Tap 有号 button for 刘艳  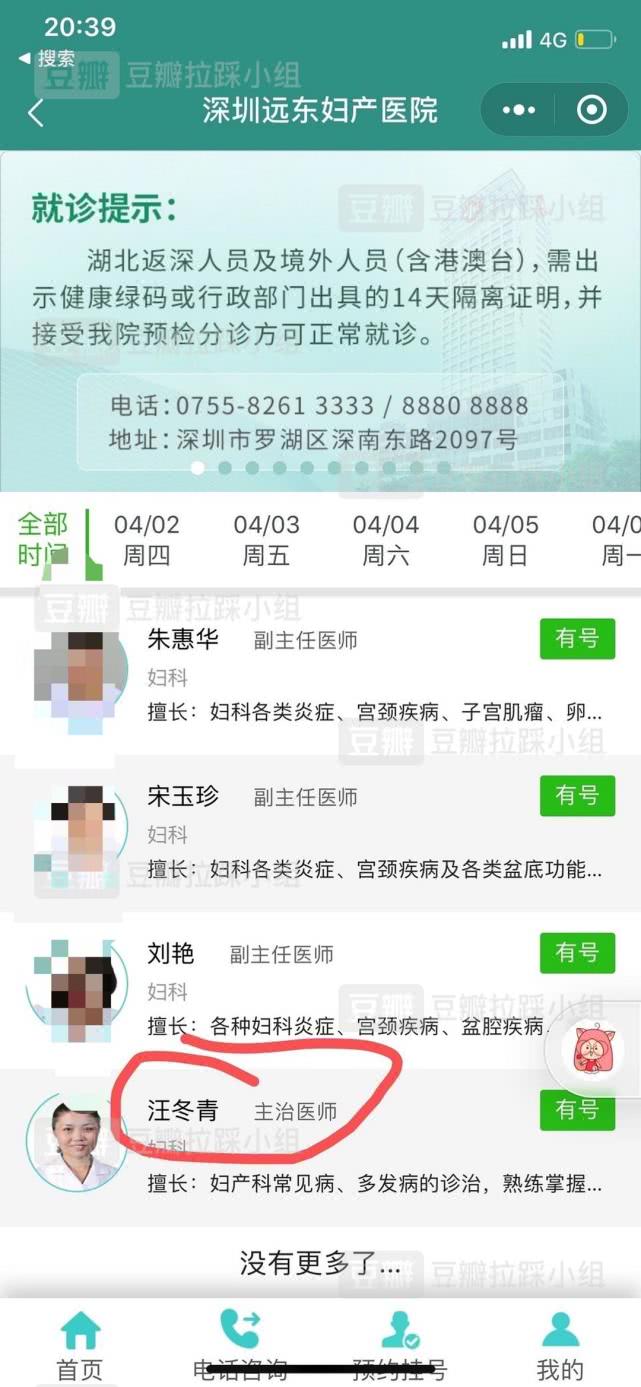[577, 953]
